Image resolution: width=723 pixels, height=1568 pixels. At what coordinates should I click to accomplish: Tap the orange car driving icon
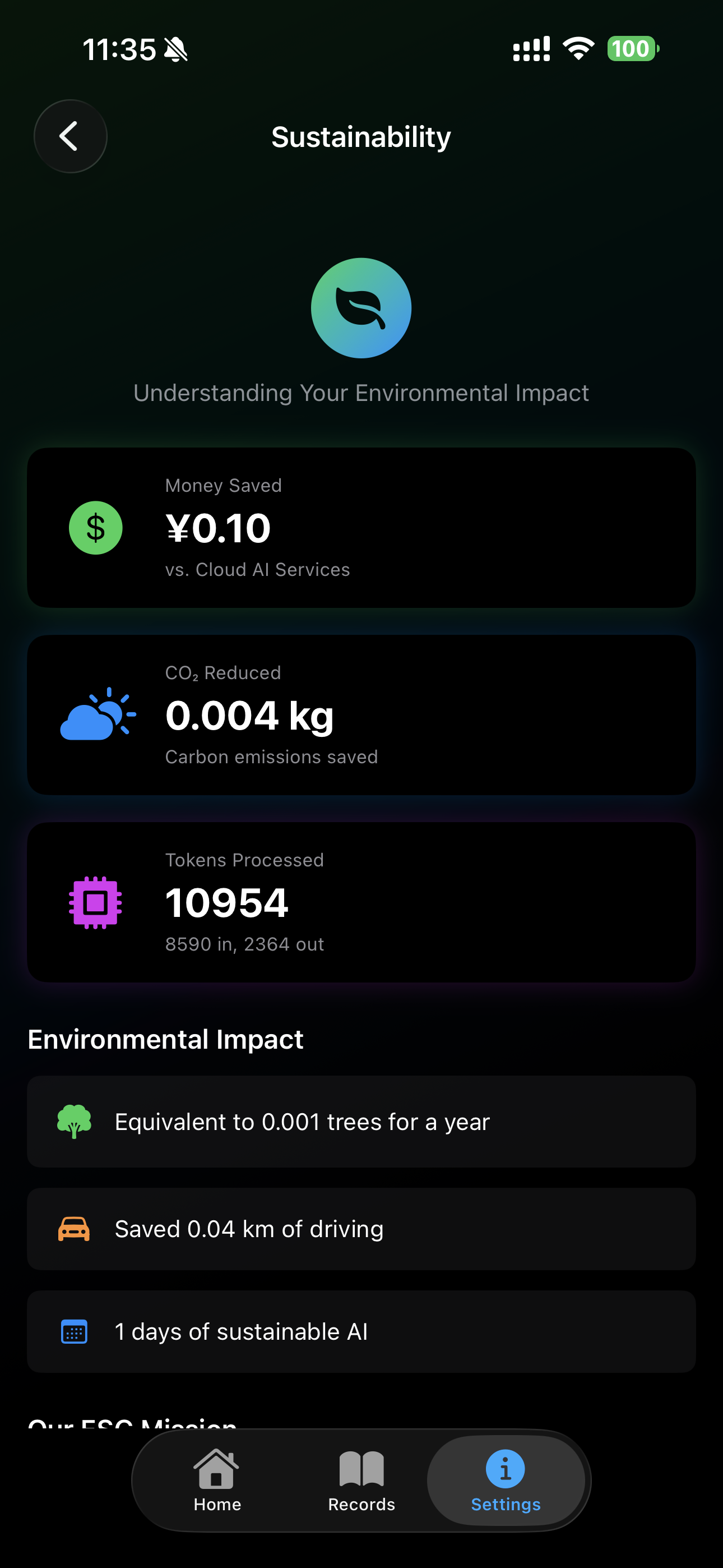(73, 1229)
